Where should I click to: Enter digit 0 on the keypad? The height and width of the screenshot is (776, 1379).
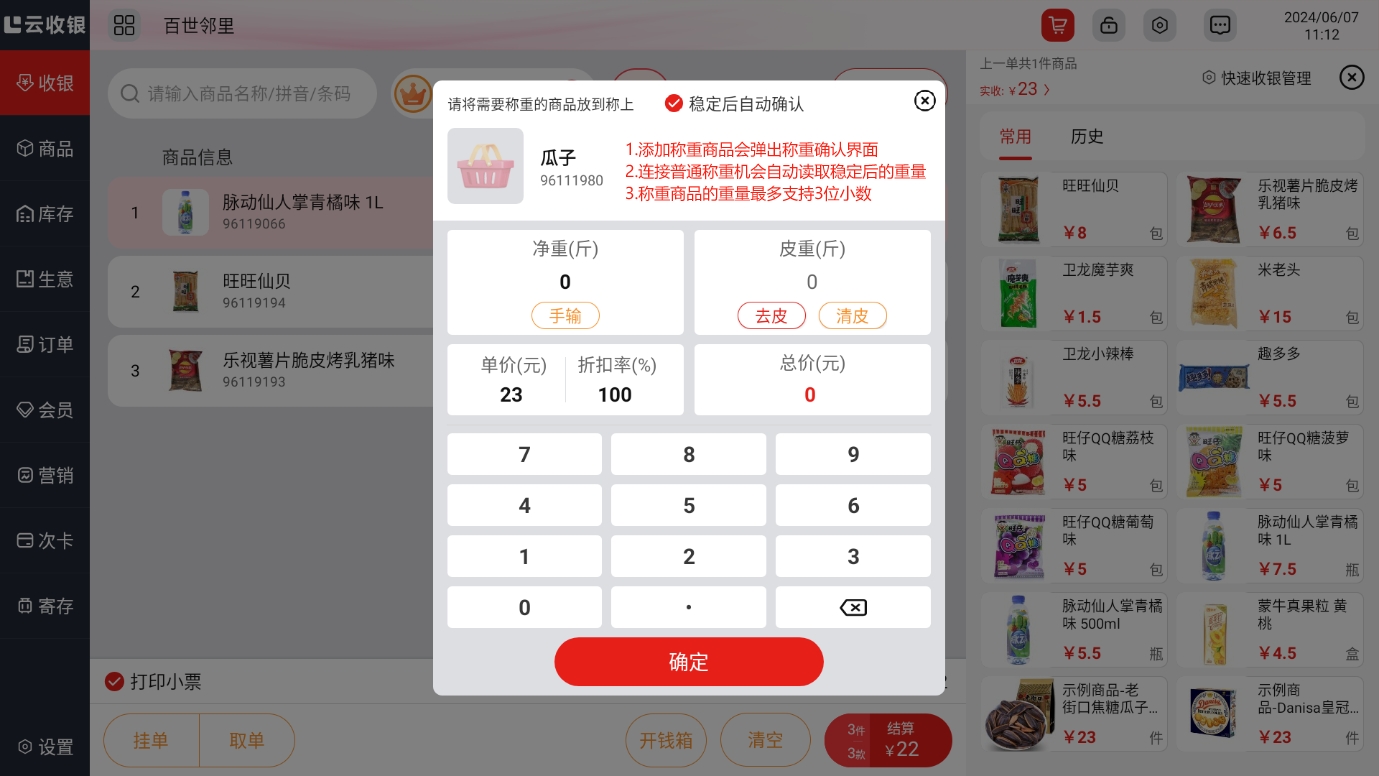pyautogui.click(x=524, y=608)
